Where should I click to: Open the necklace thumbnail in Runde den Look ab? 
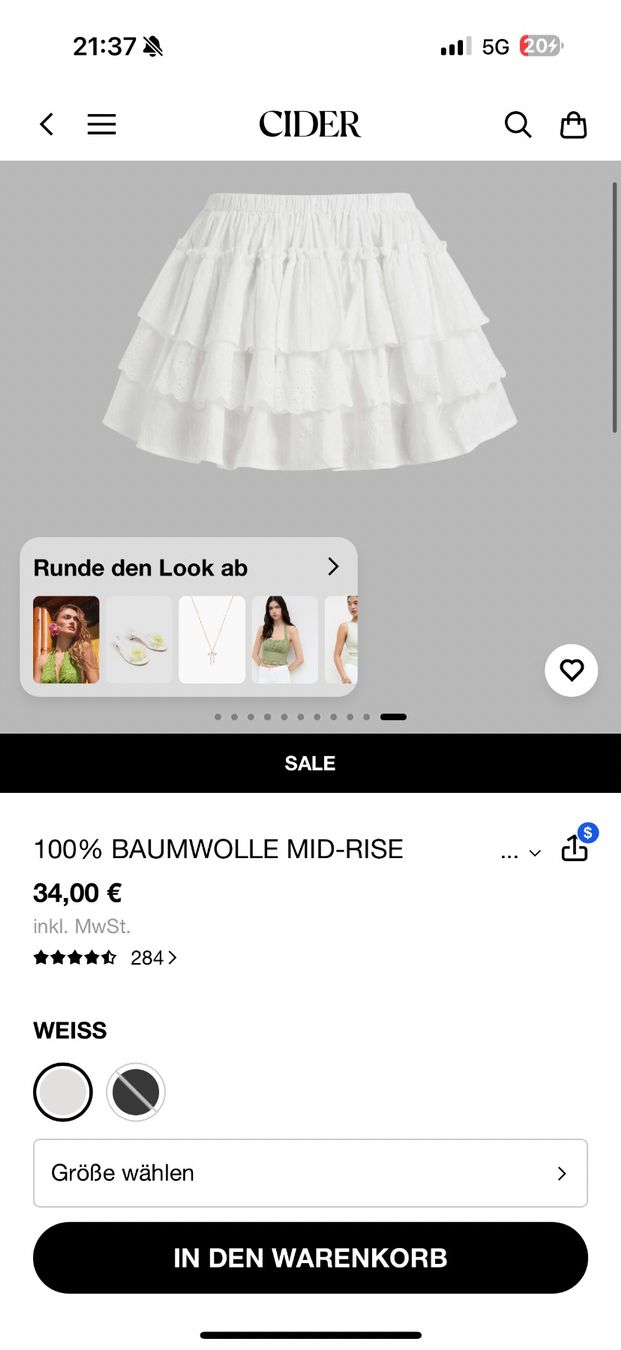pyautogui.click(x=212, y=640)
